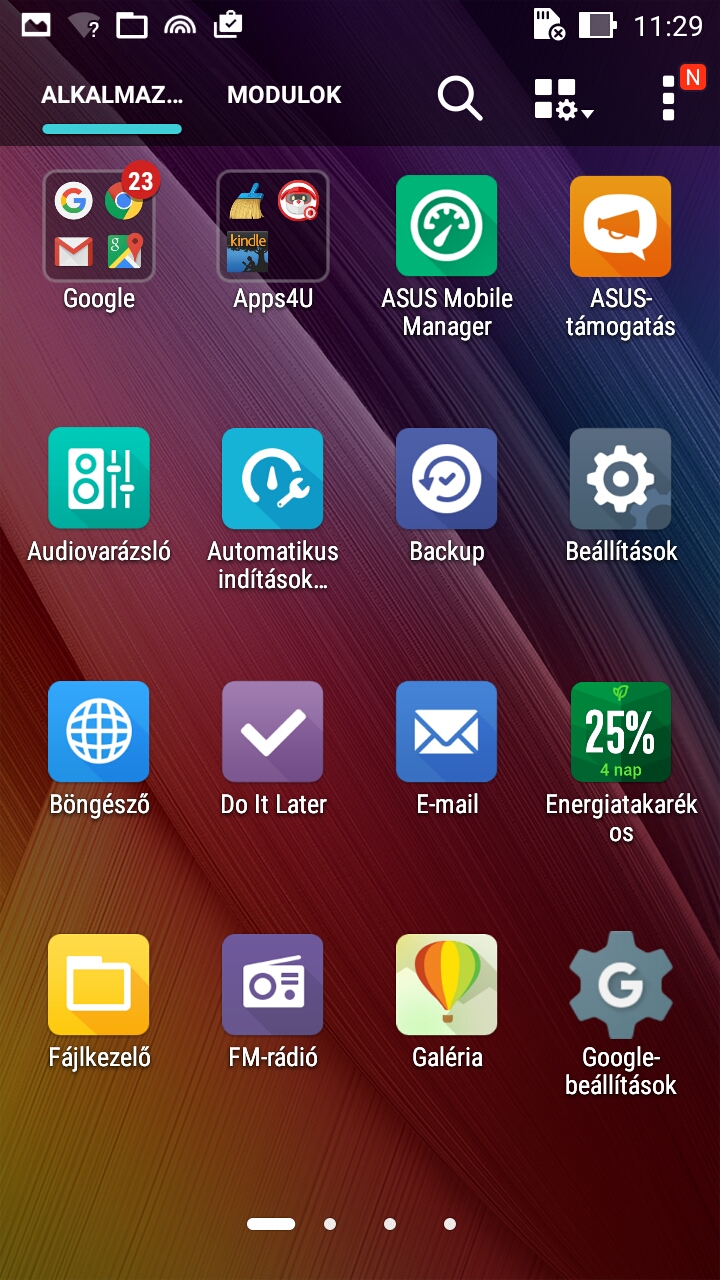Open the grid layout settings dropdown
This screenshot has width=720, height=1280.
click(563, 99)
